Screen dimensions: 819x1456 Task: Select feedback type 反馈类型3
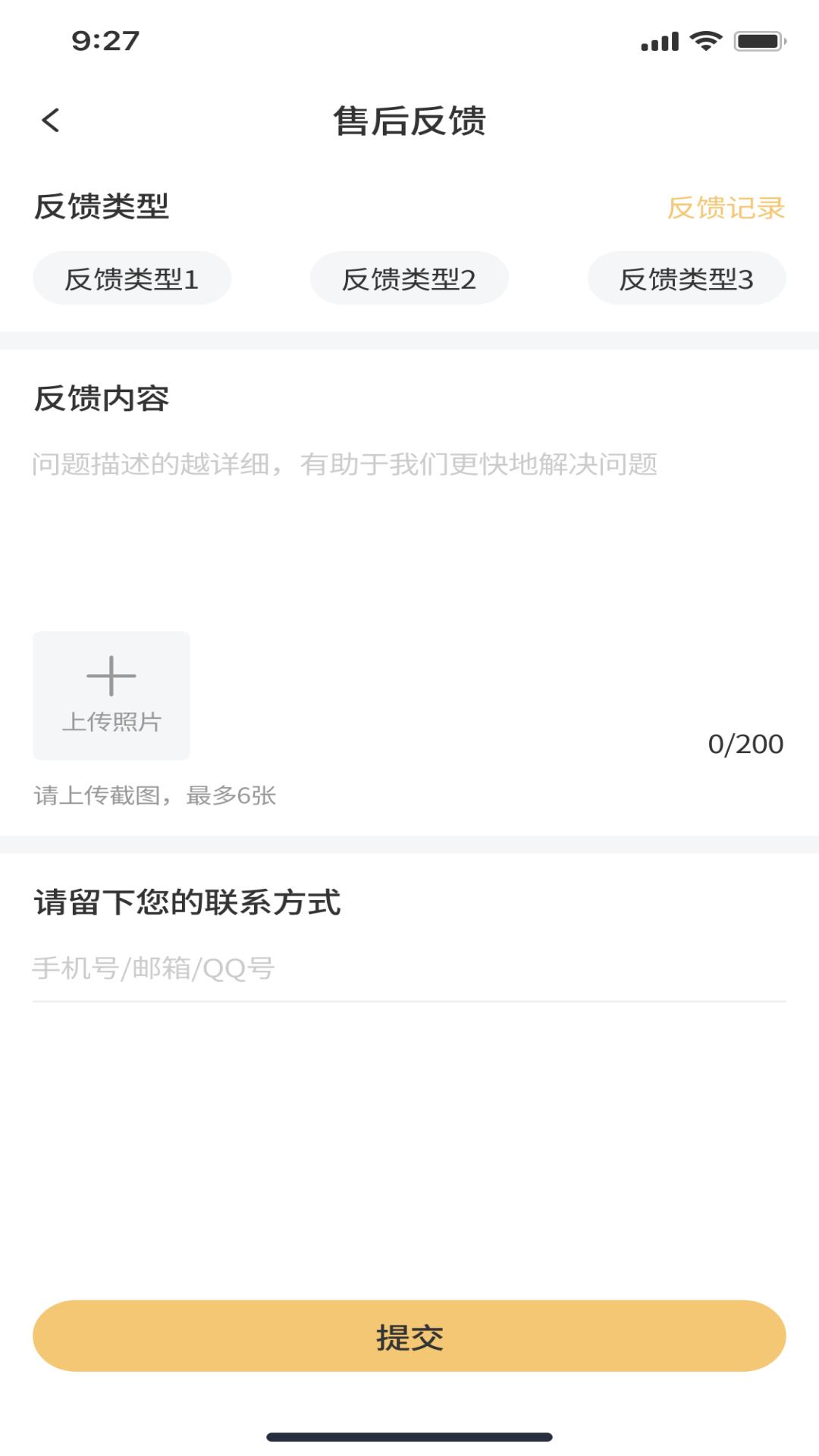(x=686, y=278)
